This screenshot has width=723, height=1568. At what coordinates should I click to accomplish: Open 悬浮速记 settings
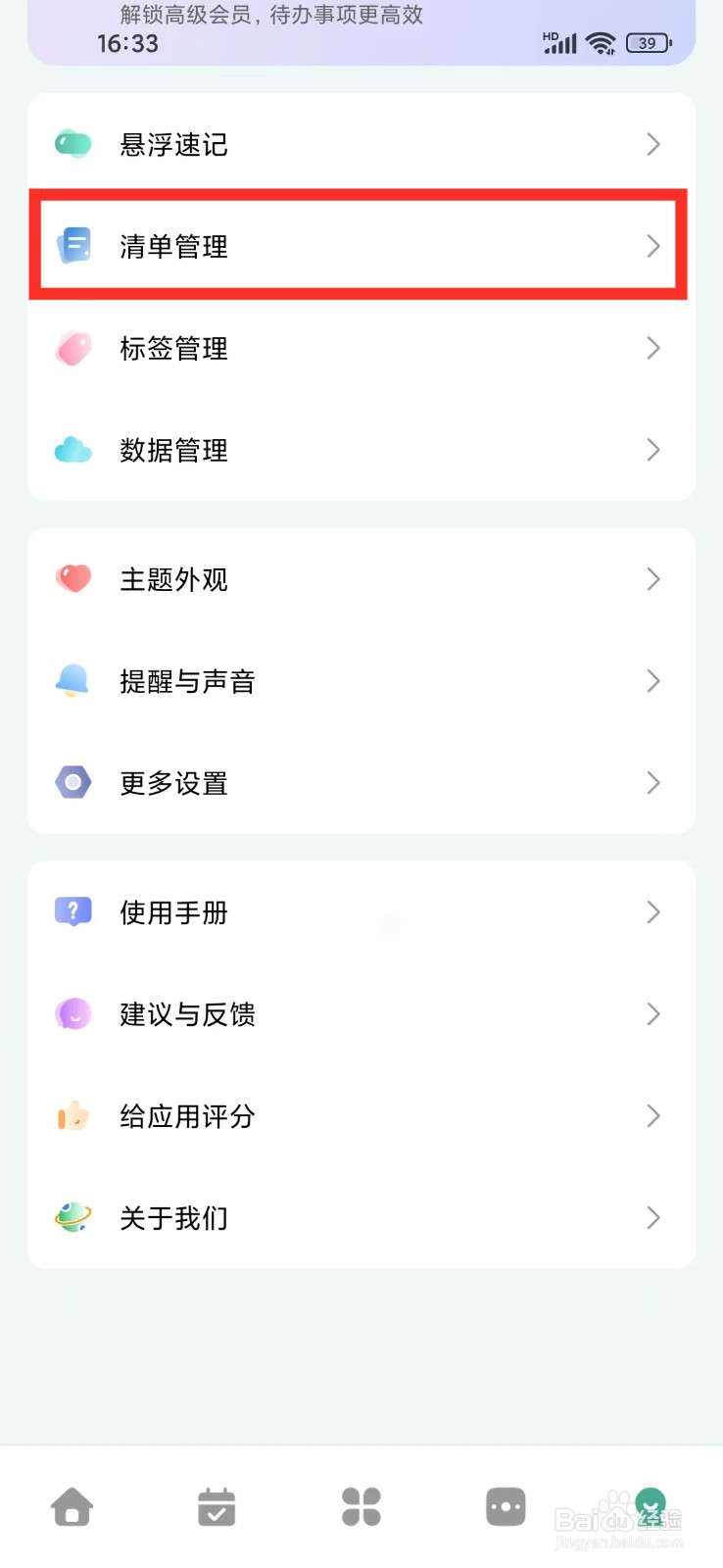[x=361, y=145]
